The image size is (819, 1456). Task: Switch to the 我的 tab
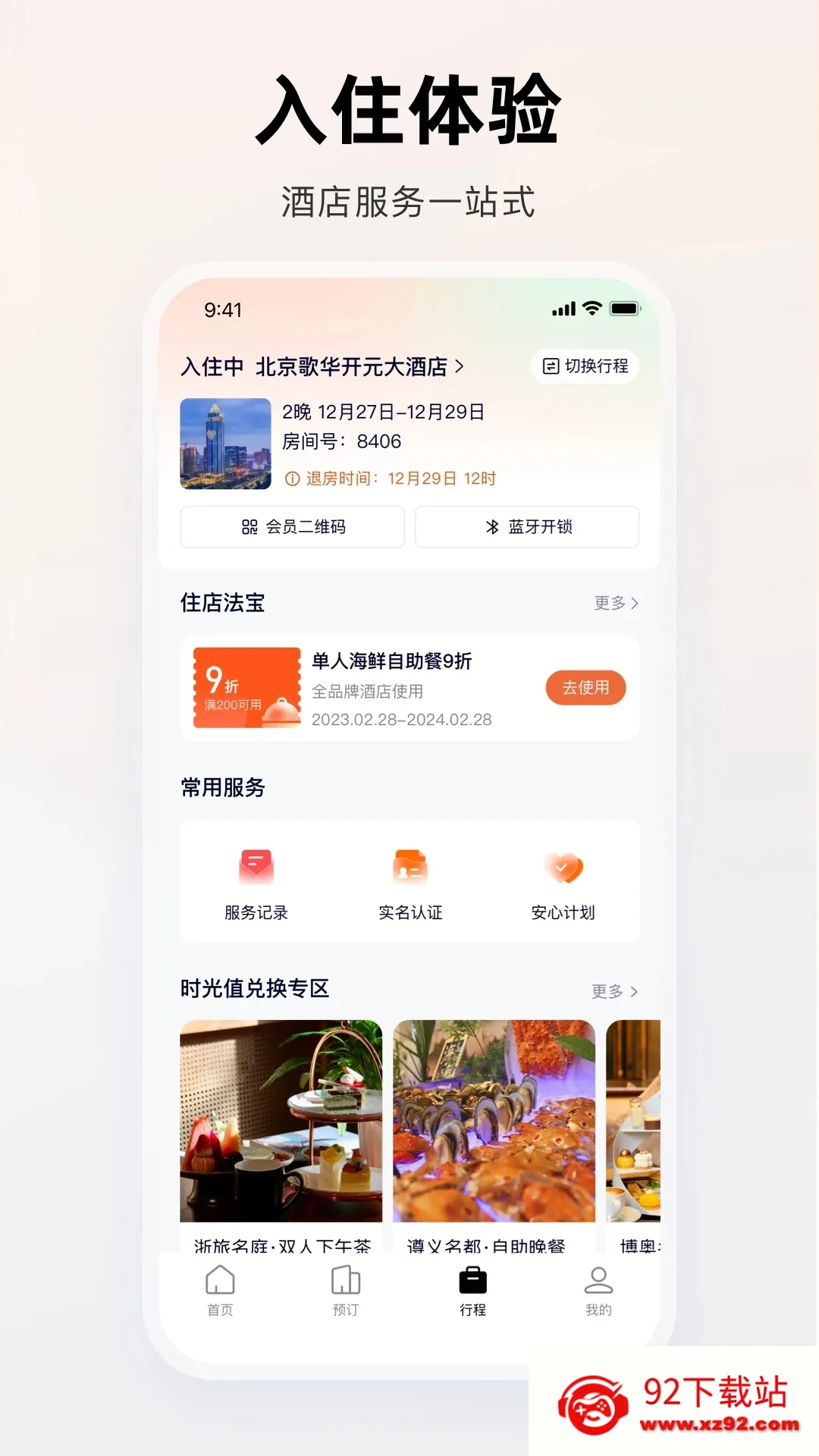tap(600, 1294)
